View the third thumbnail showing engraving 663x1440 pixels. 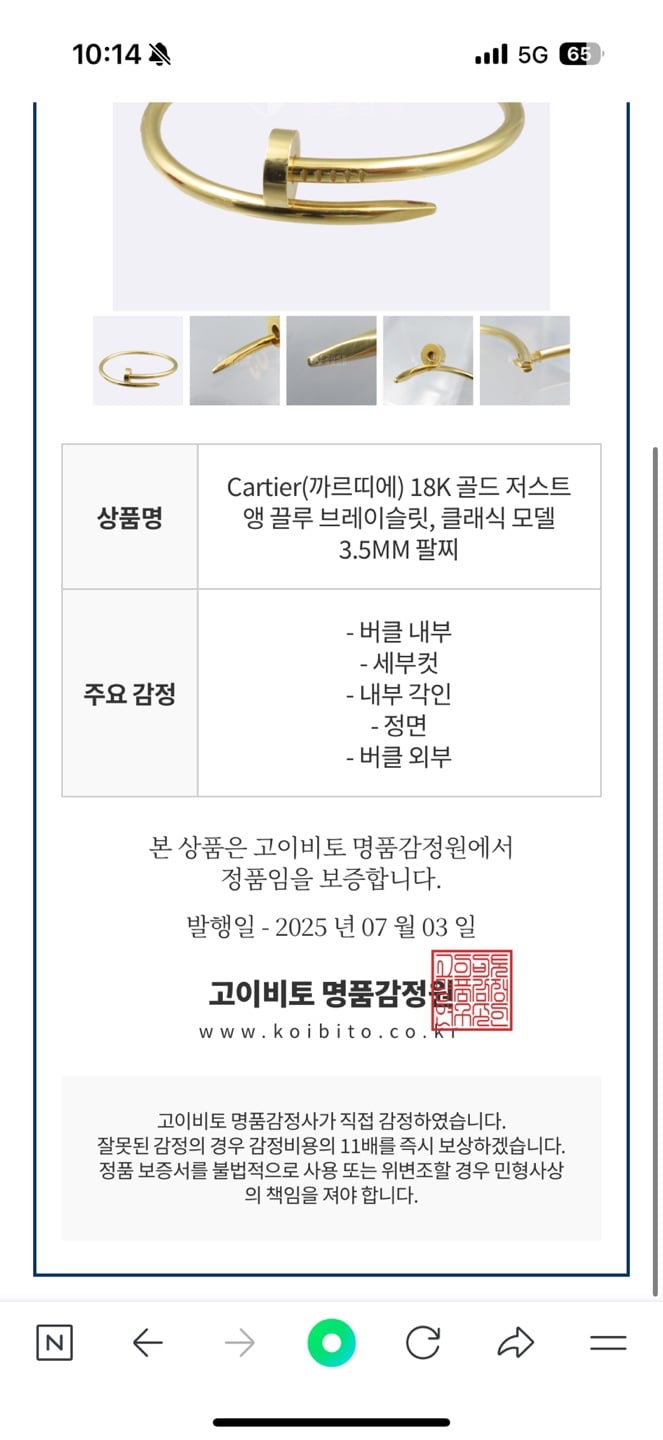click(331, 361)
